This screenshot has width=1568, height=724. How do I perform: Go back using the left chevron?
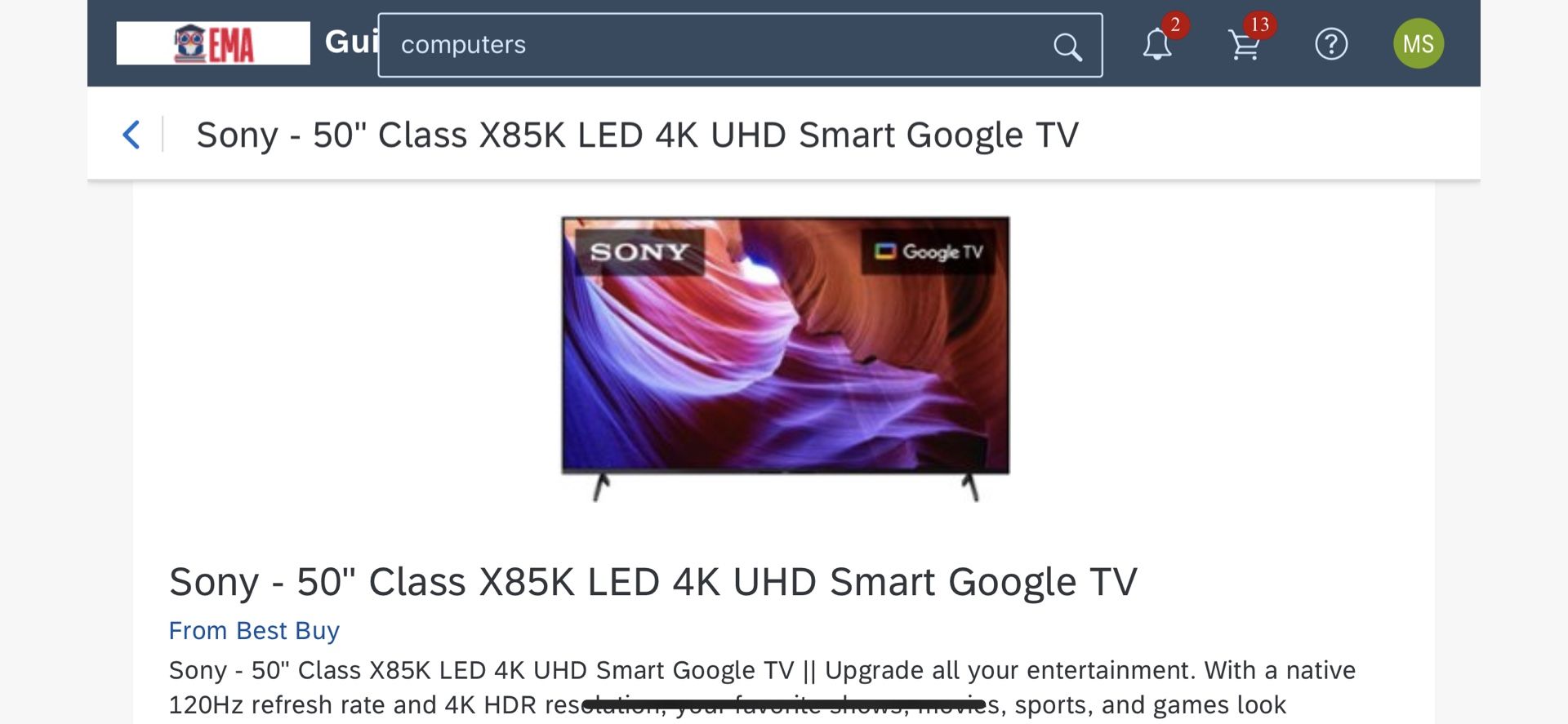pos(131,135)
